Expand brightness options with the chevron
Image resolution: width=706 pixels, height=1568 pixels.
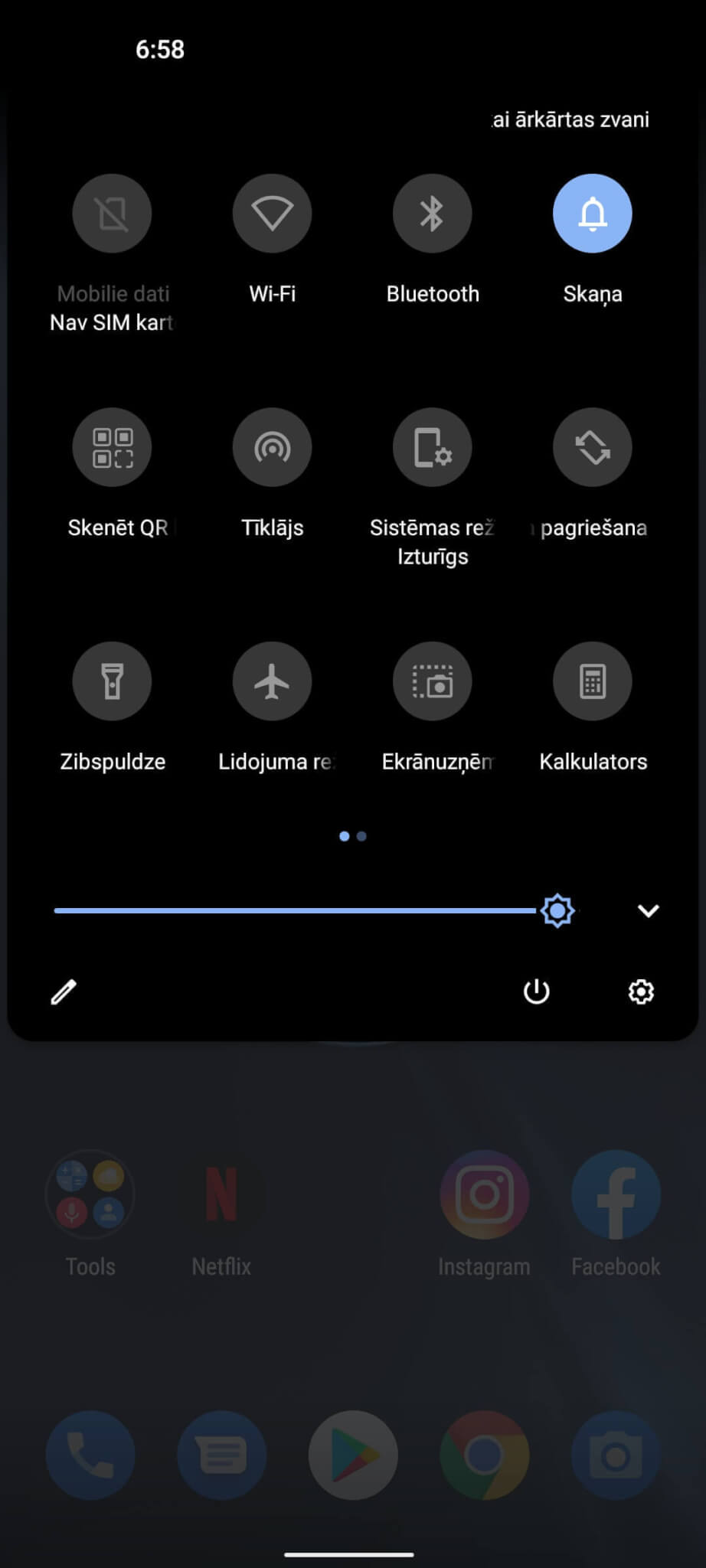(x=648, y=910)
